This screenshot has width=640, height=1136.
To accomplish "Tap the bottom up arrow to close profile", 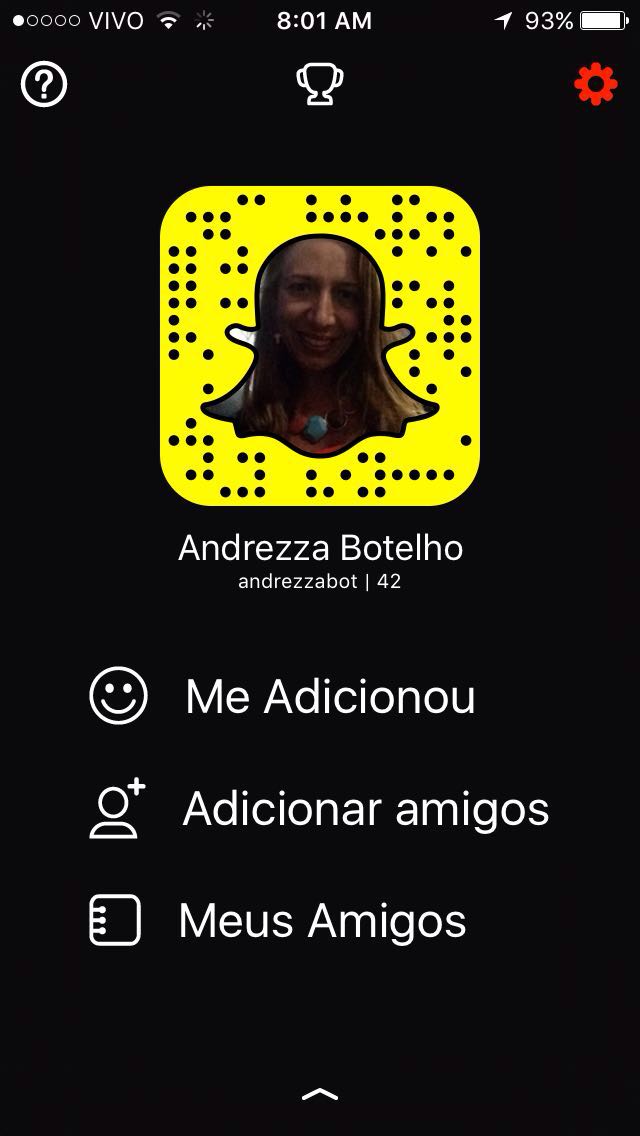I will 320,1095.
